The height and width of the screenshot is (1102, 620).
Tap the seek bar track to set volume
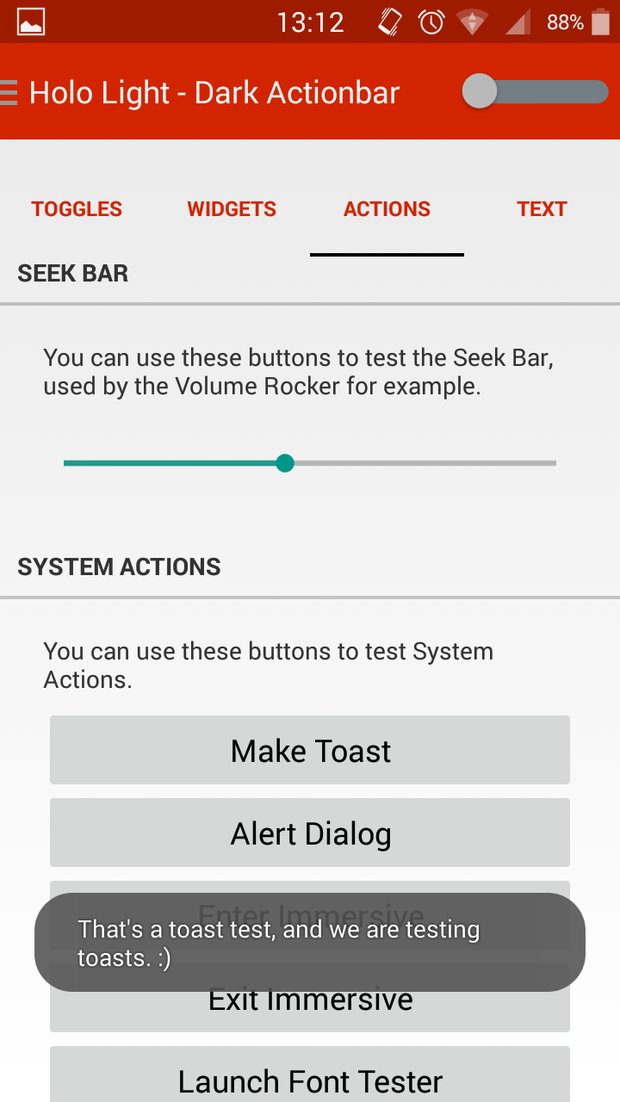(x=310, y=463)
